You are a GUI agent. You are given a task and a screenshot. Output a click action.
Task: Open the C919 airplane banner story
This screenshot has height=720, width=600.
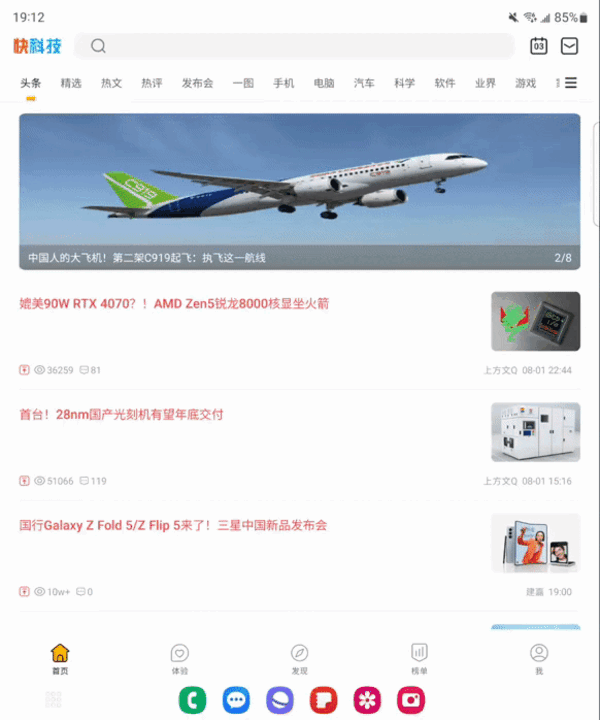[299, 190]
